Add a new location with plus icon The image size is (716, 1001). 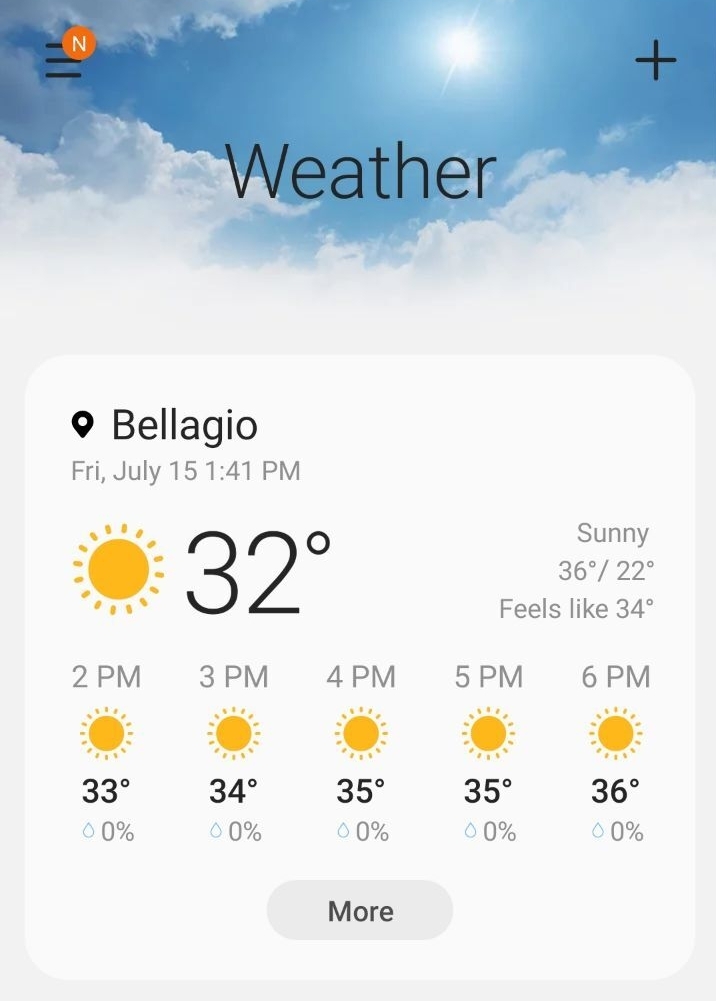coord(656,62)
